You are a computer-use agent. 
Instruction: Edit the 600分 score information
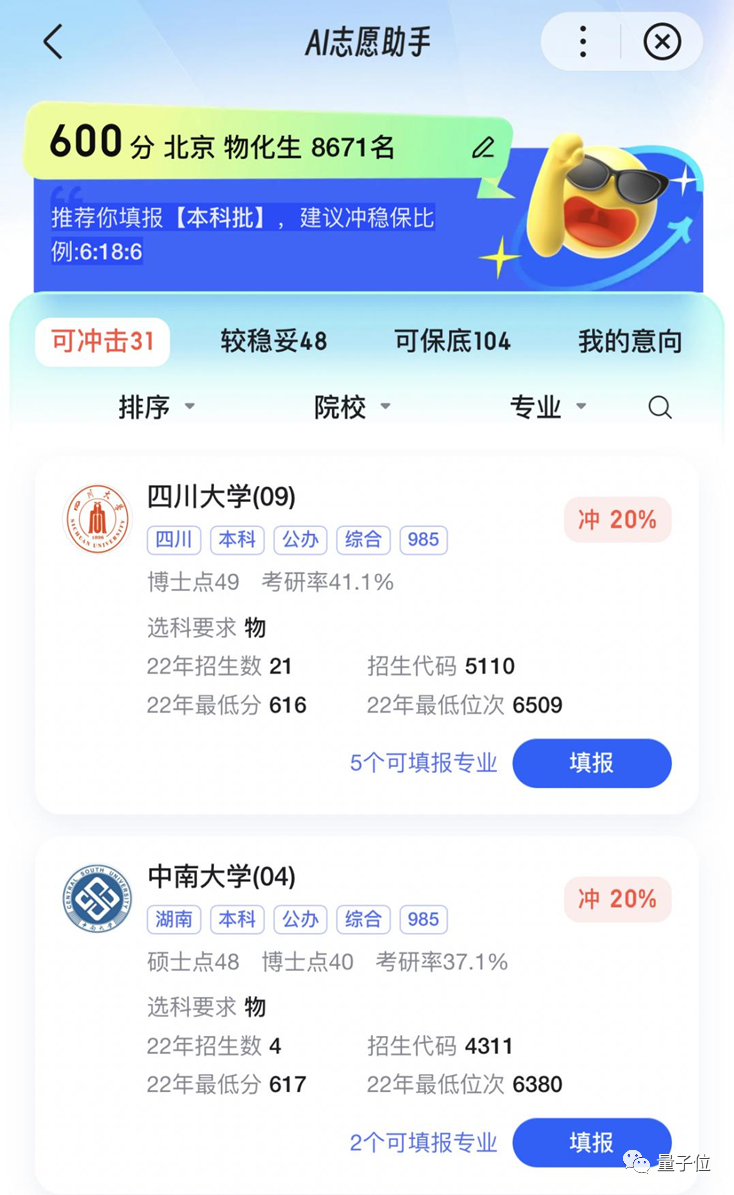(x=484, y=148)
